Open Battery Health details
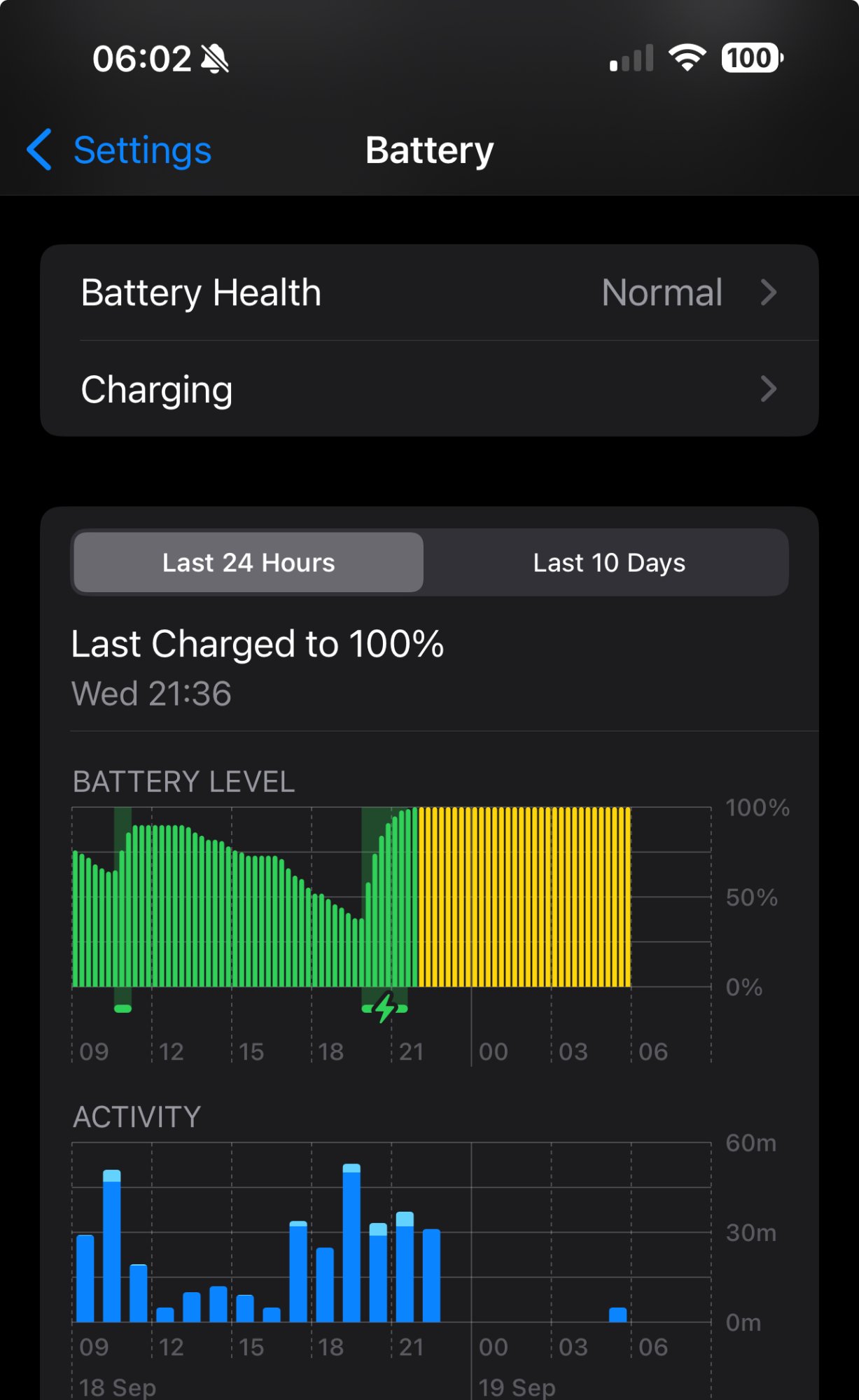Image resolution: width=859 pixels, height=1400 pixels. [428, 293]
